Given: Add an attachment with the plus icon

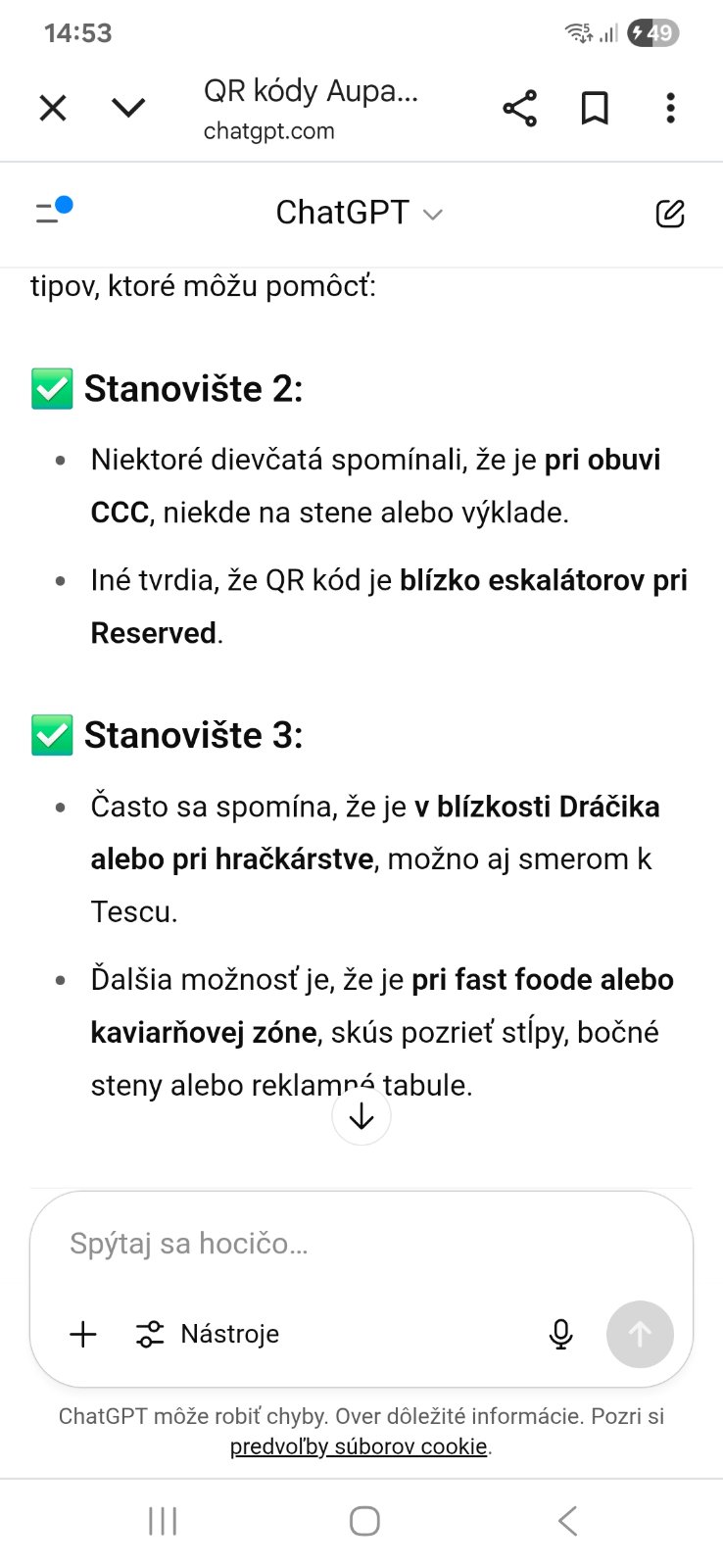Looking at the screenshot, I should point(84,1334).
